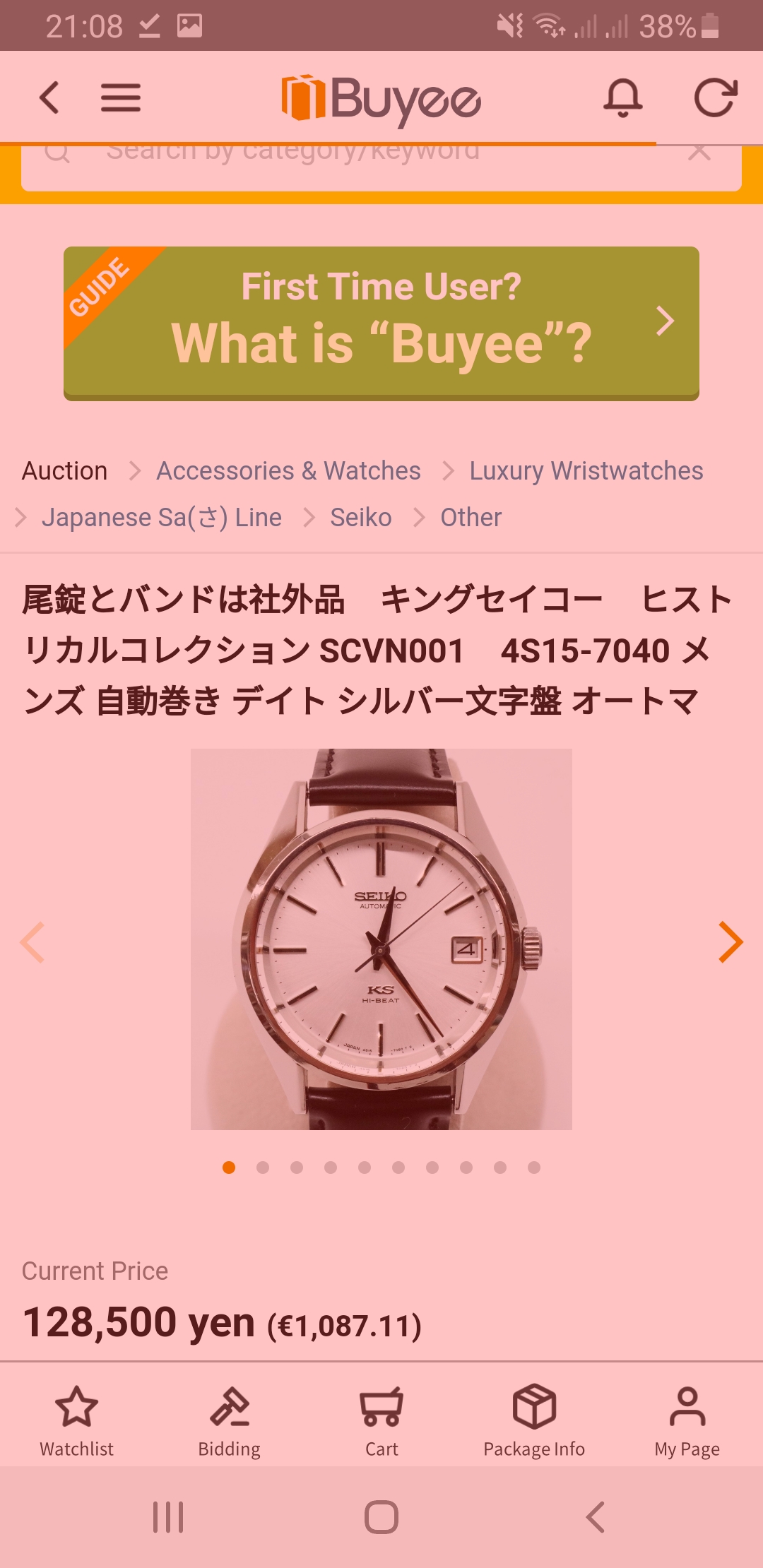Open the notifications bell
The height and width of the screenshot is (1568, 763).
(x=622, y=97)
